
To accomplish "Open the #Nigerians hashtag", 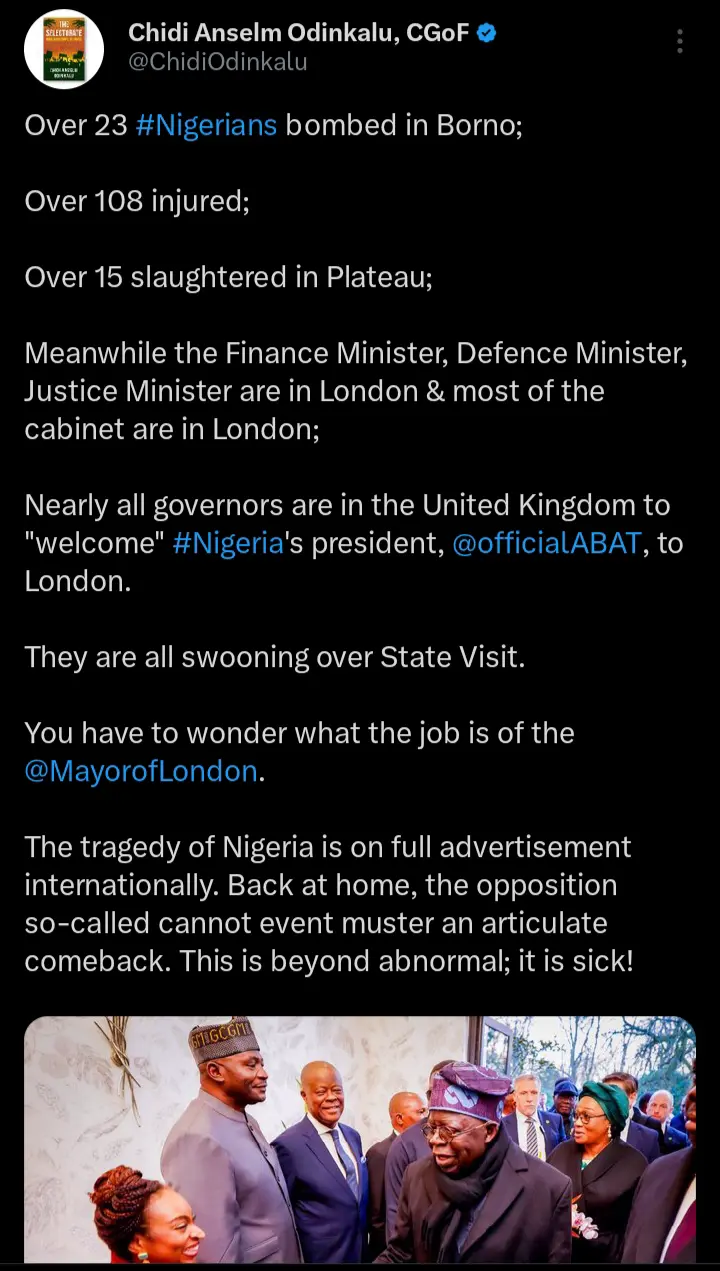I will pos(206,126).
